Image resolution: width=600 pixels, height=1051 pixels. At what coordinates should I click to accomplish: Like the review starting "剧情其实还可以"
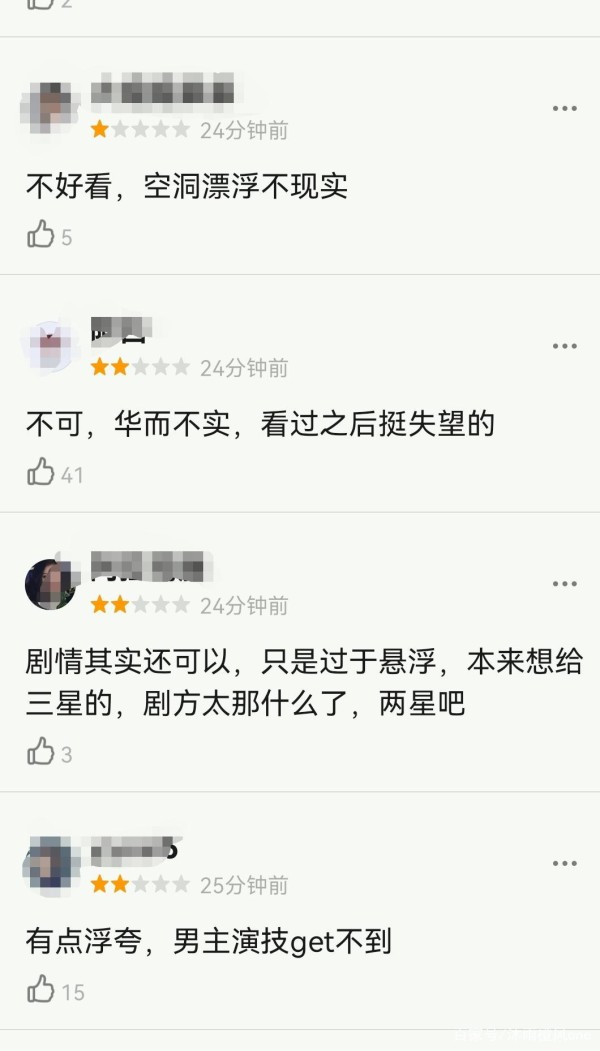pyautogui.click(x=41, y=752)
